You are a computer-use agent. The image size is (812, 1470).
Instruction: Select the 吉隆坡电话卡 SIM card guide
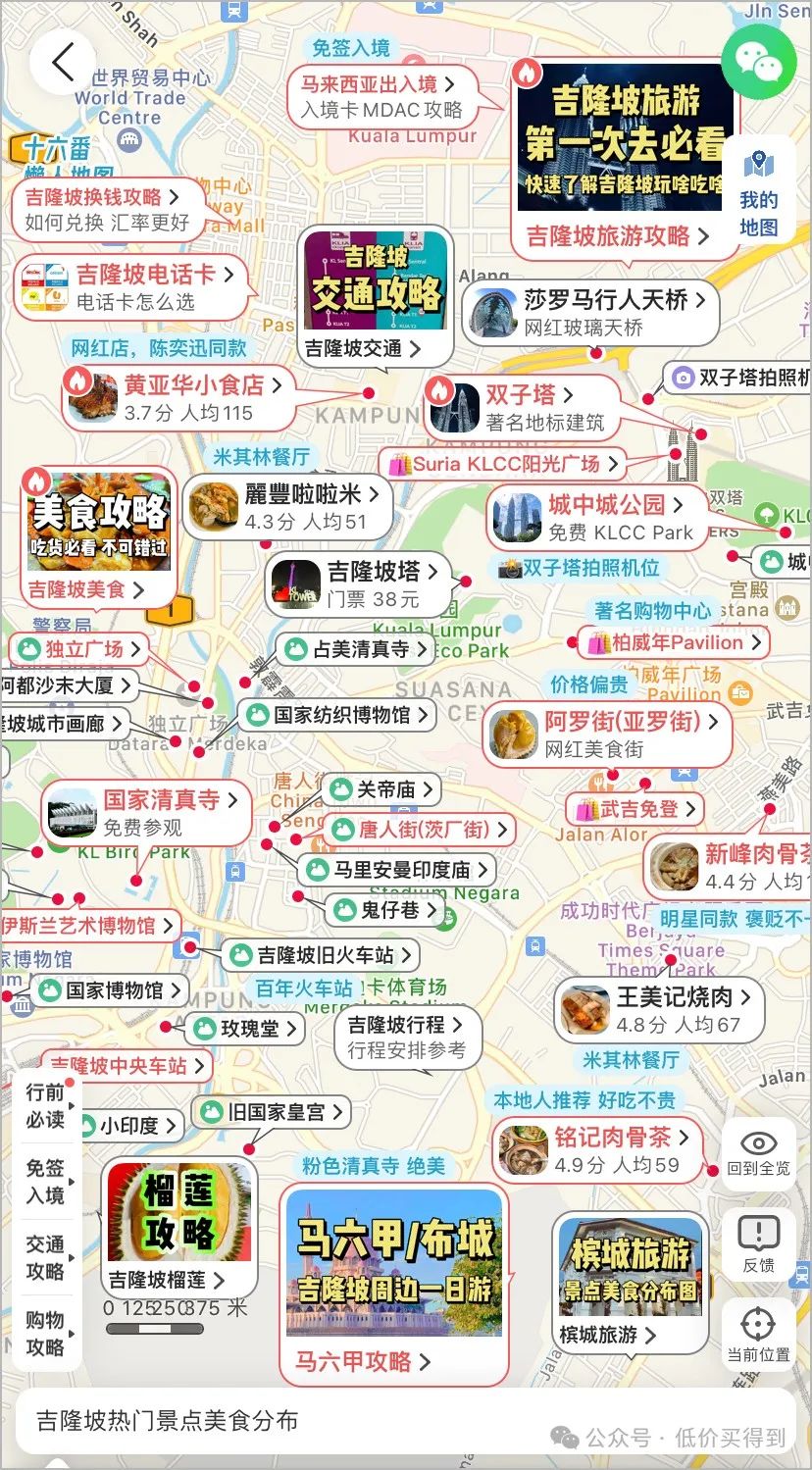click(x=127, y=286)
